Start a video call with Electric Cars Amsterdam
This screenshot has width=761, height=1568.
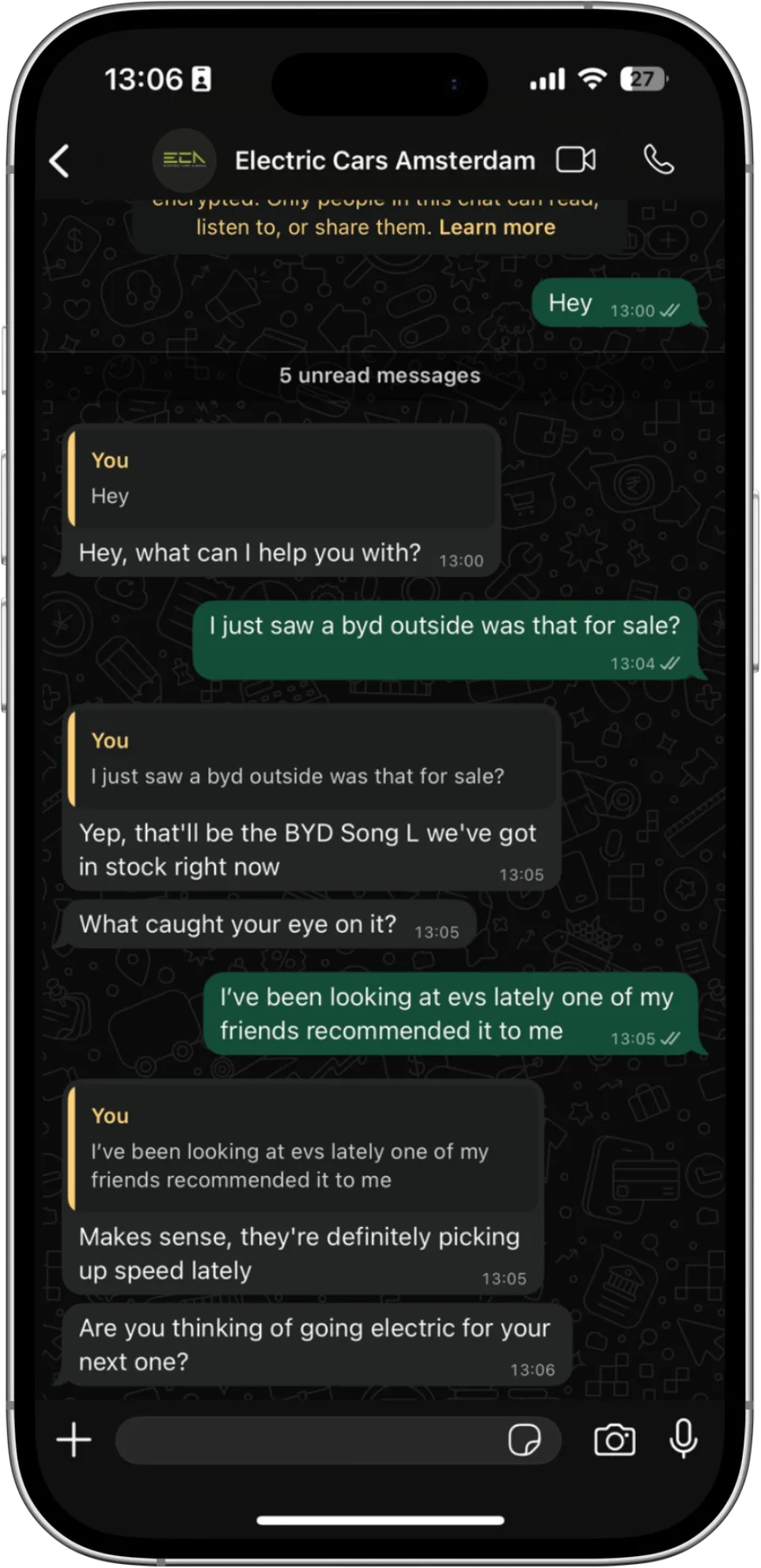576,160
